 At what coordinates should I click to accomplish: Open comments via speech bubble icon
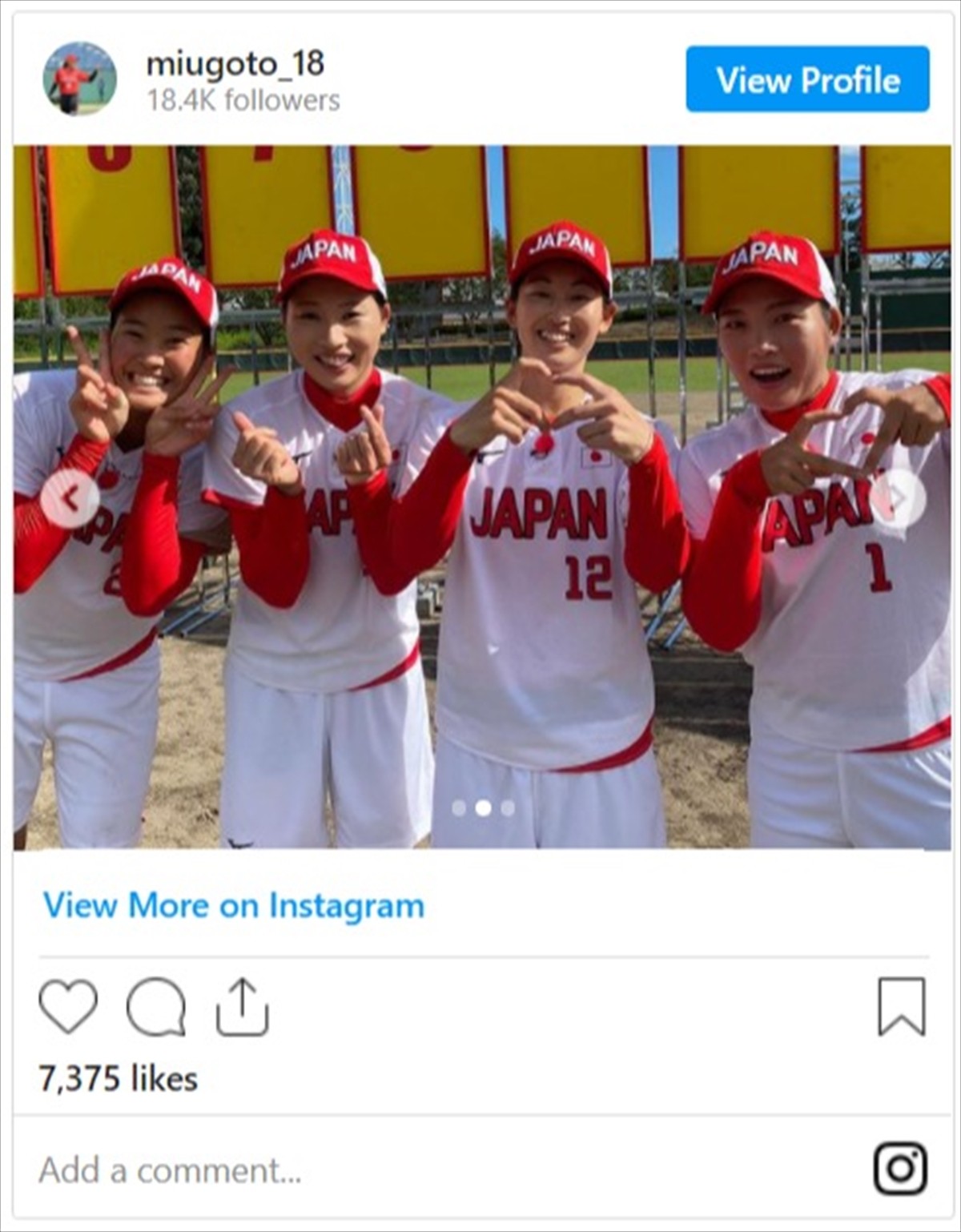(156, 1006)
